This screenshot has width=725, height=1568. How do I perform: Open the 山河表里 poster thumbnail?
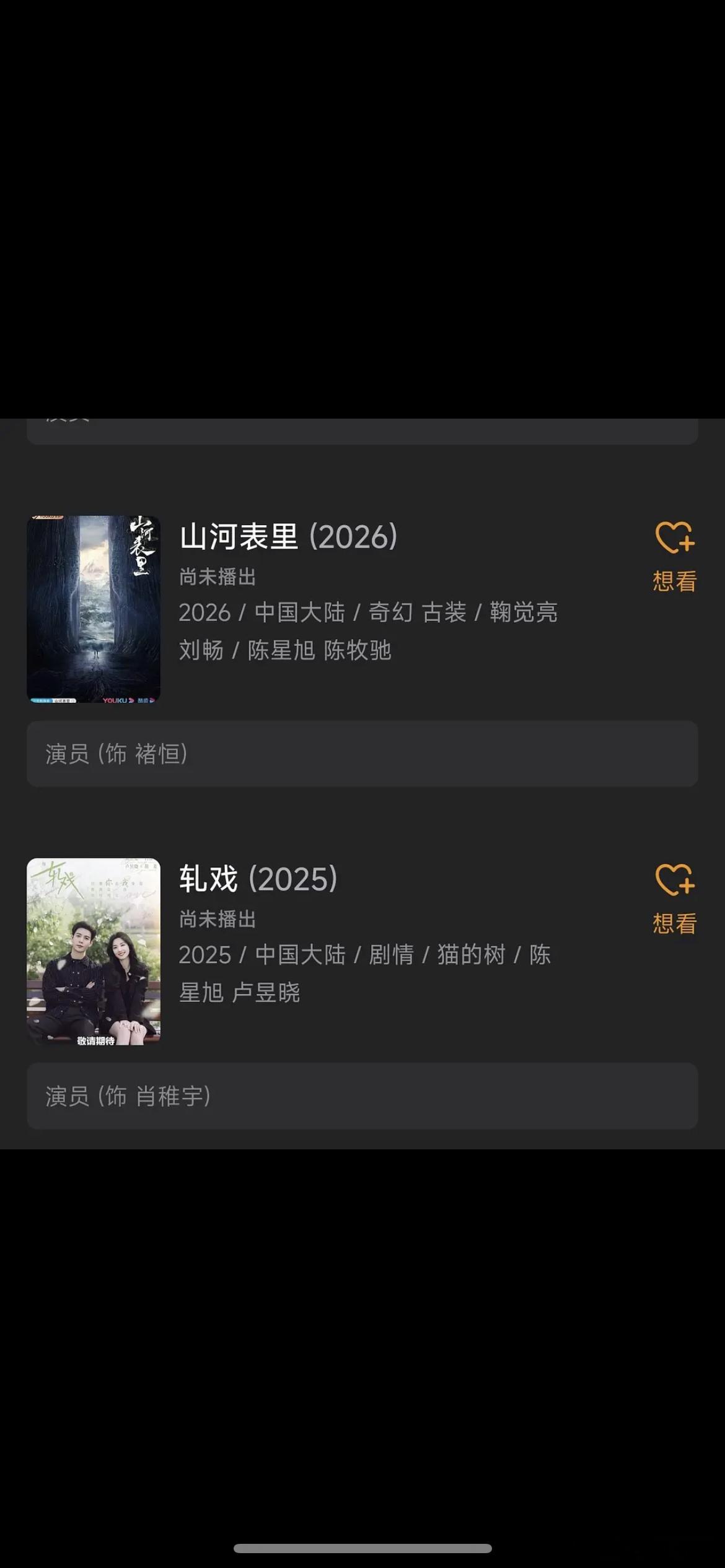[94, 610]
